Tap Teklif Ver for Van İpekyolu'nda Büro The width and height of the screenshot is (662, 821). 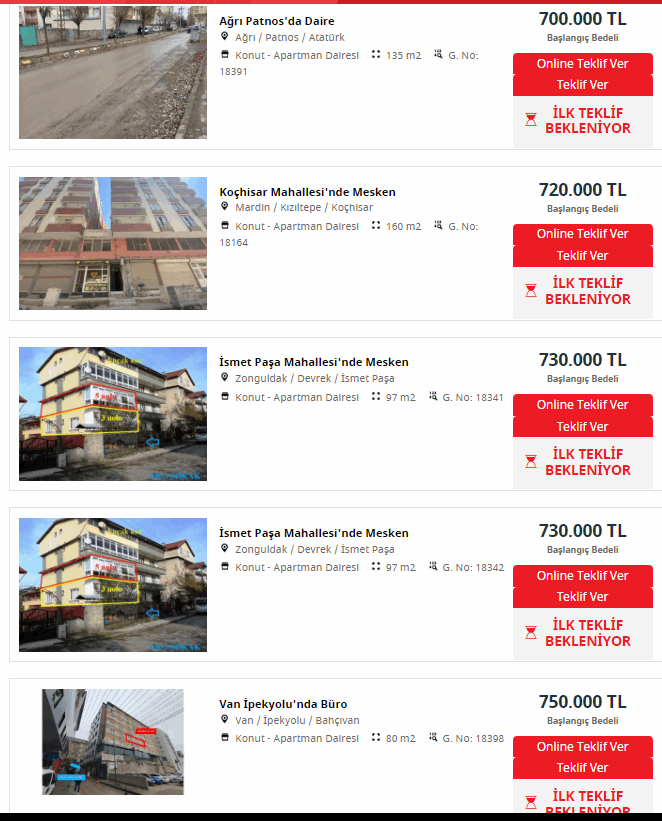tap(582, 768)
